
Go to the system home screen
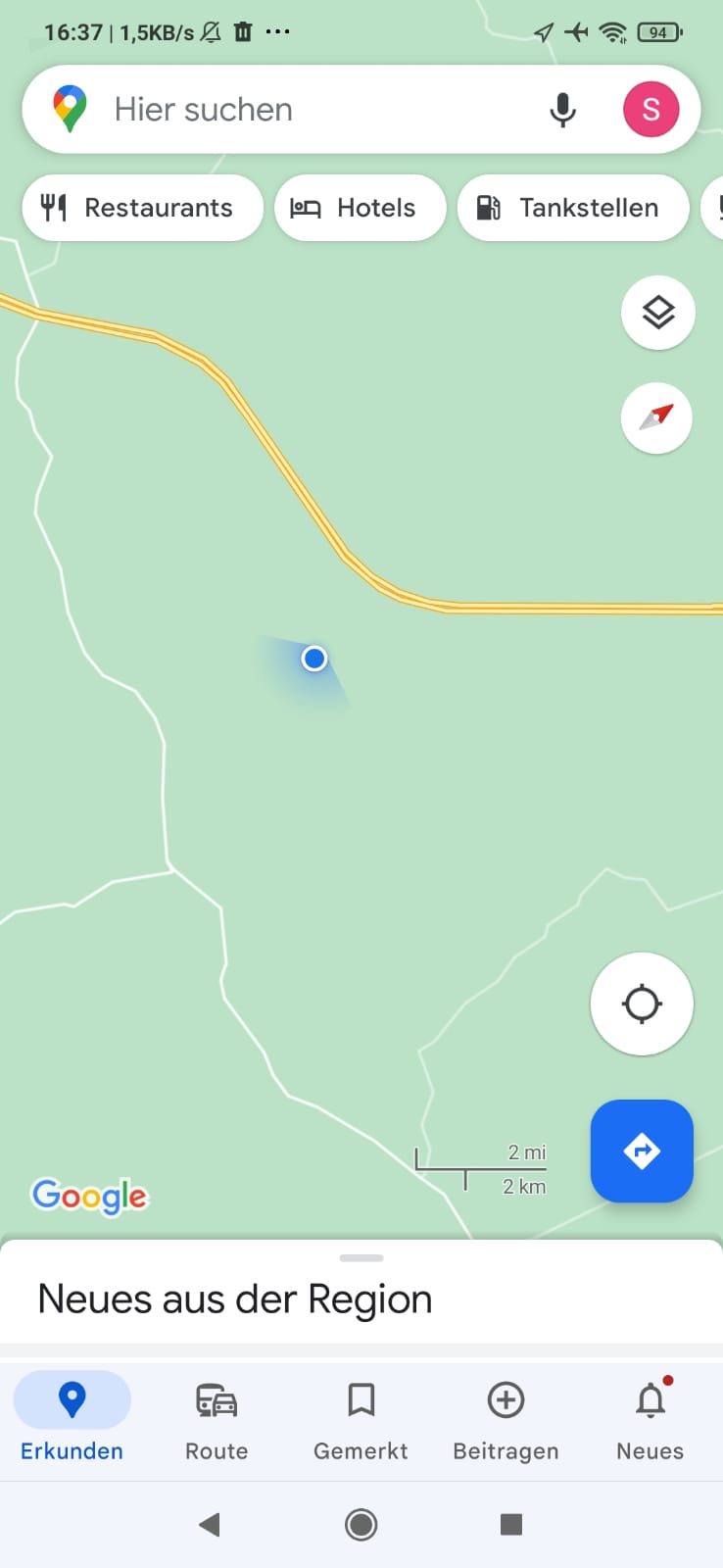click(361, 1524)
